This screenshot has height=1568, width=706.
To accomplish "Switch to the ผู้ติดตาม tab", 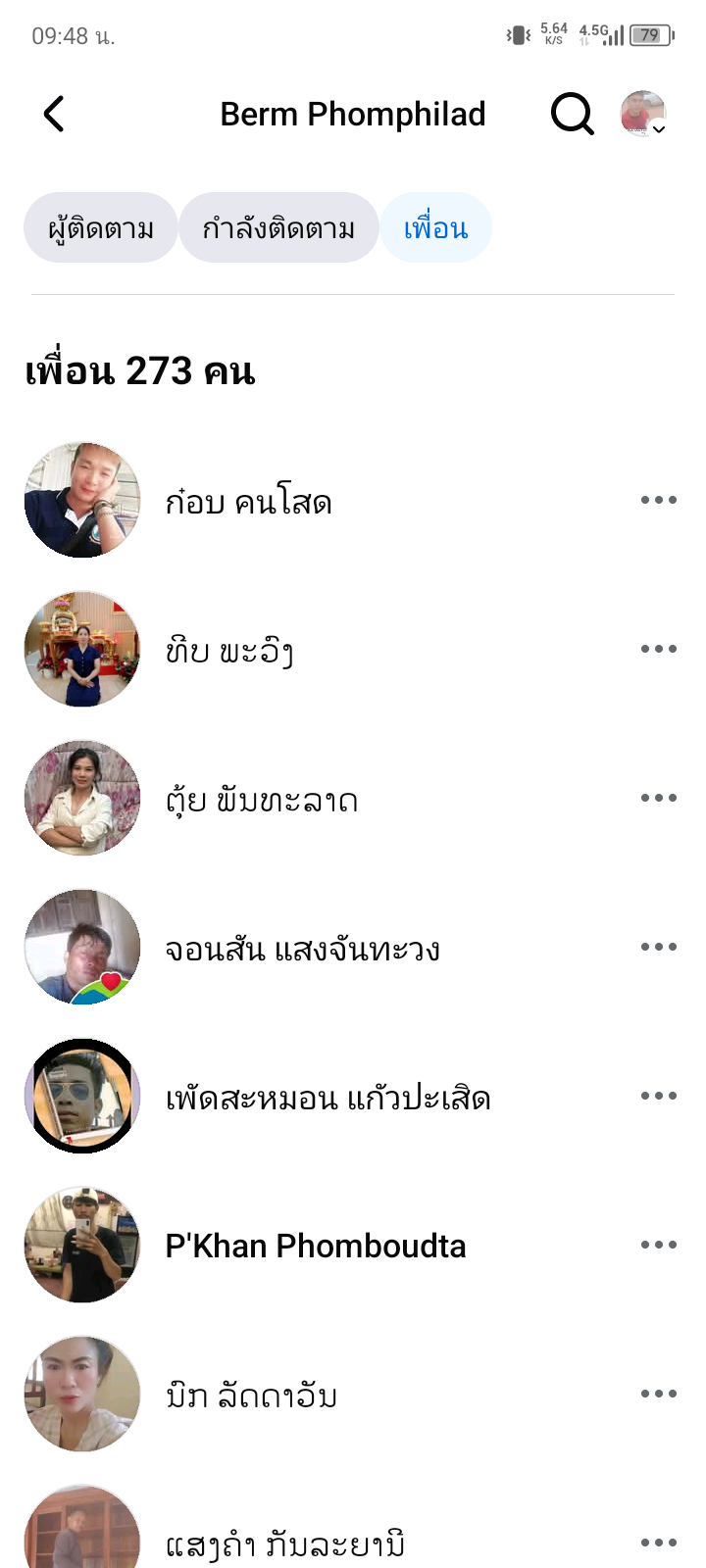I will (x=101, y=228).
